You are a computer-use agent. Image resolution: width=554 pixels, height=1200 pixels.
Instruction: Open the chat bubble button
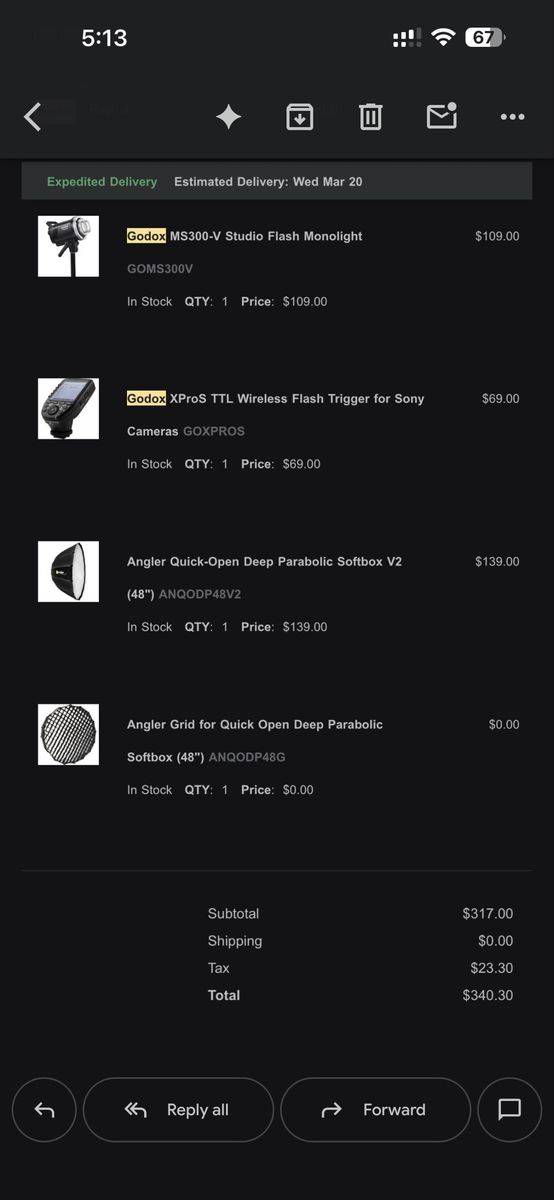click(x=510, y=1109)
